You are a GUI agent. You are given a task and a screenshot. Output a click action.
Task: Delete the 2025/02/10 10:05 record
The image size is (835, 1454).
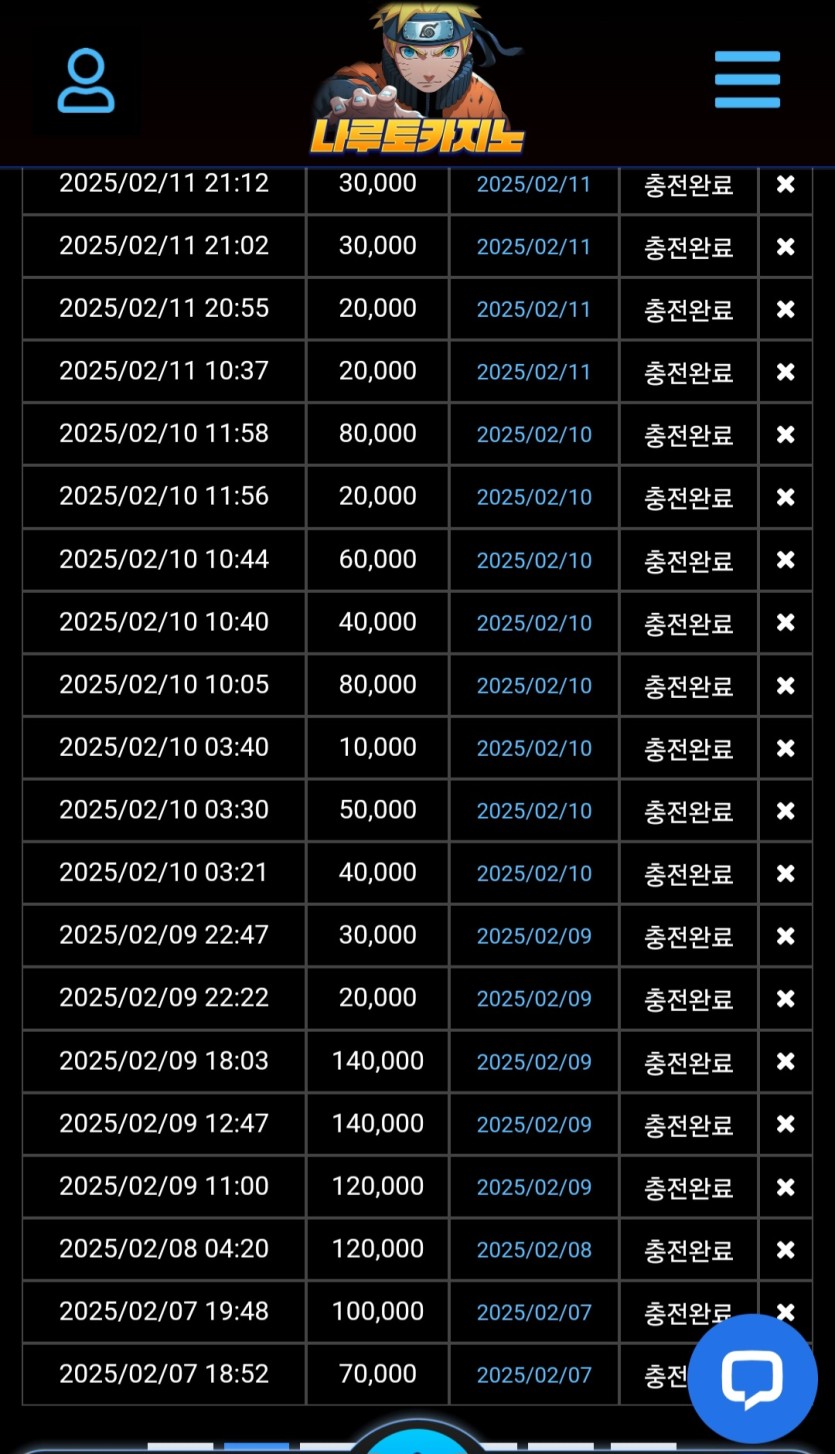[x=786, y=685]
